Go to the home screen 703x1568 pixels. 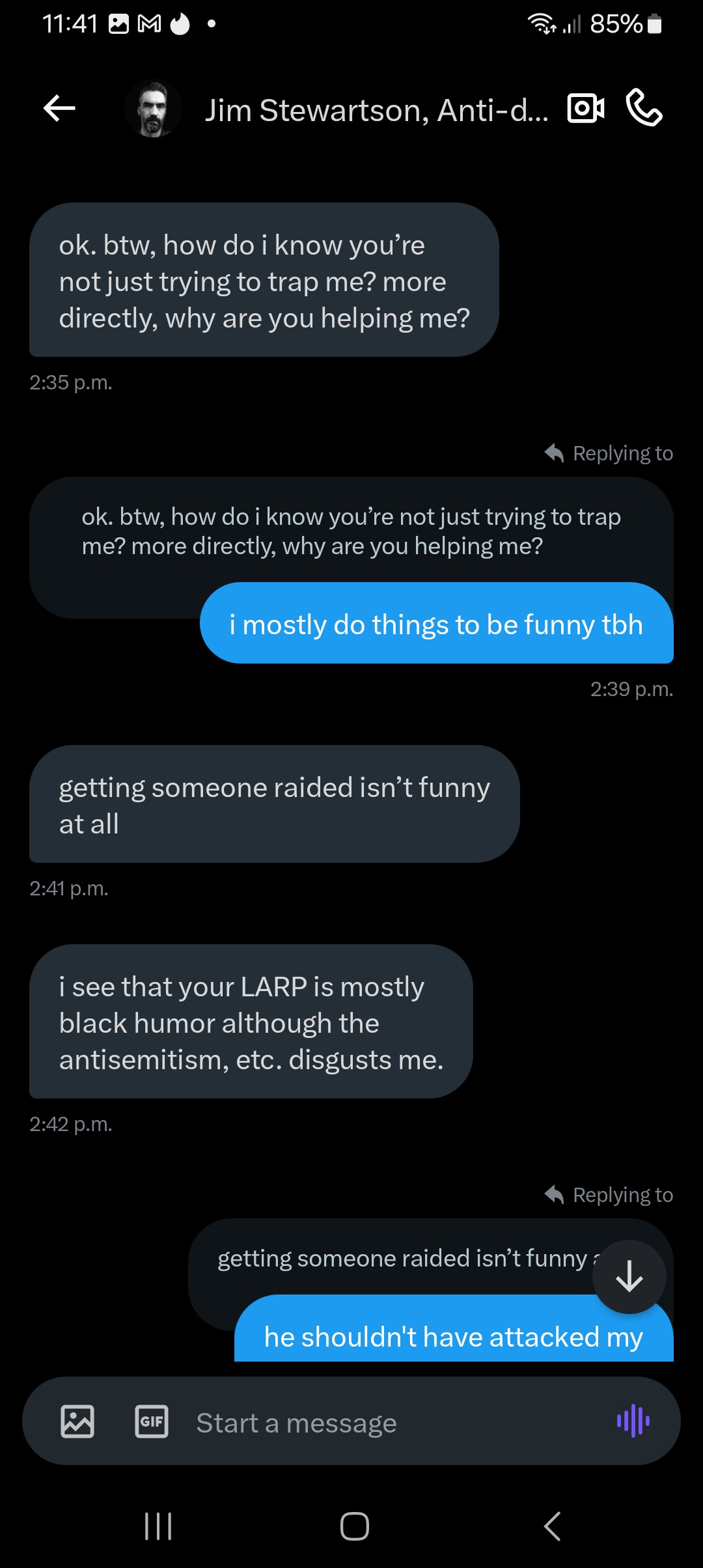tap(355, 1526)
